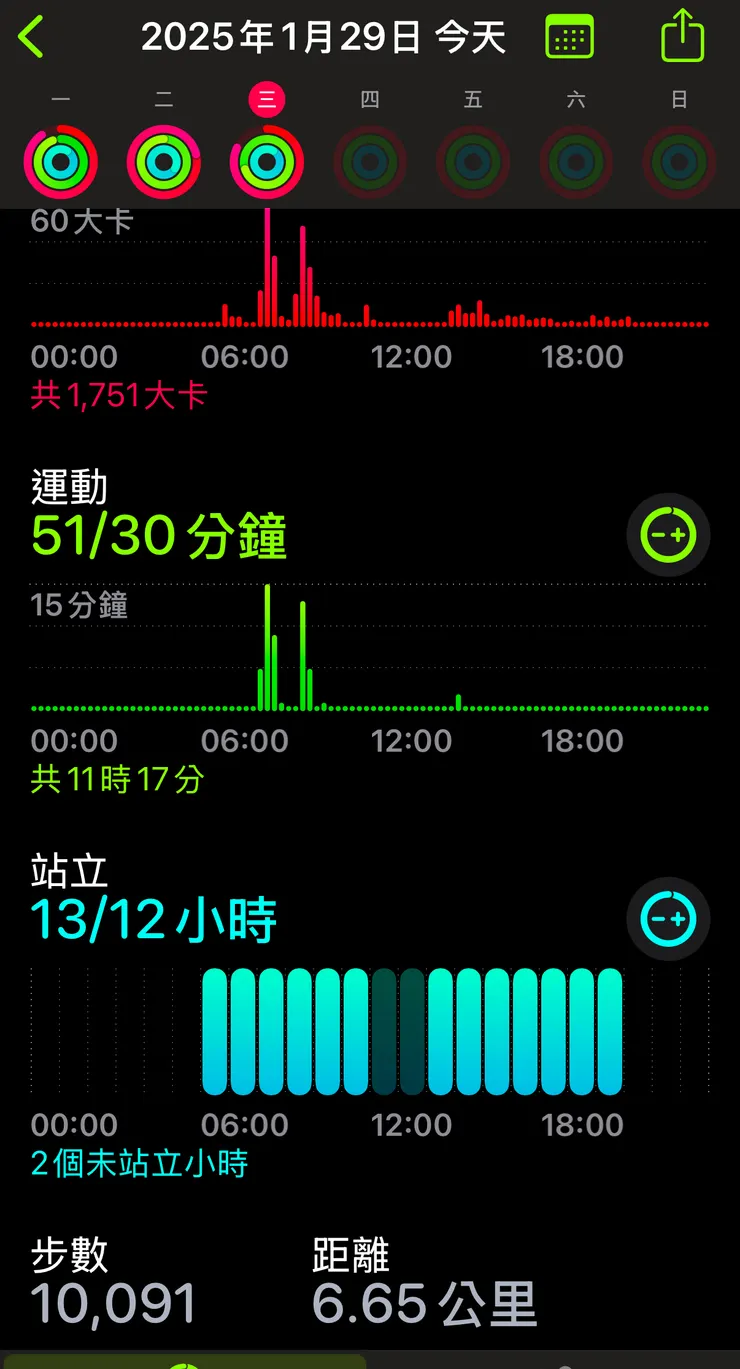Tap a red calorie bar around 06:00
The height and width of the screenshot is (1369, 740).
click(x=268, y=270)
